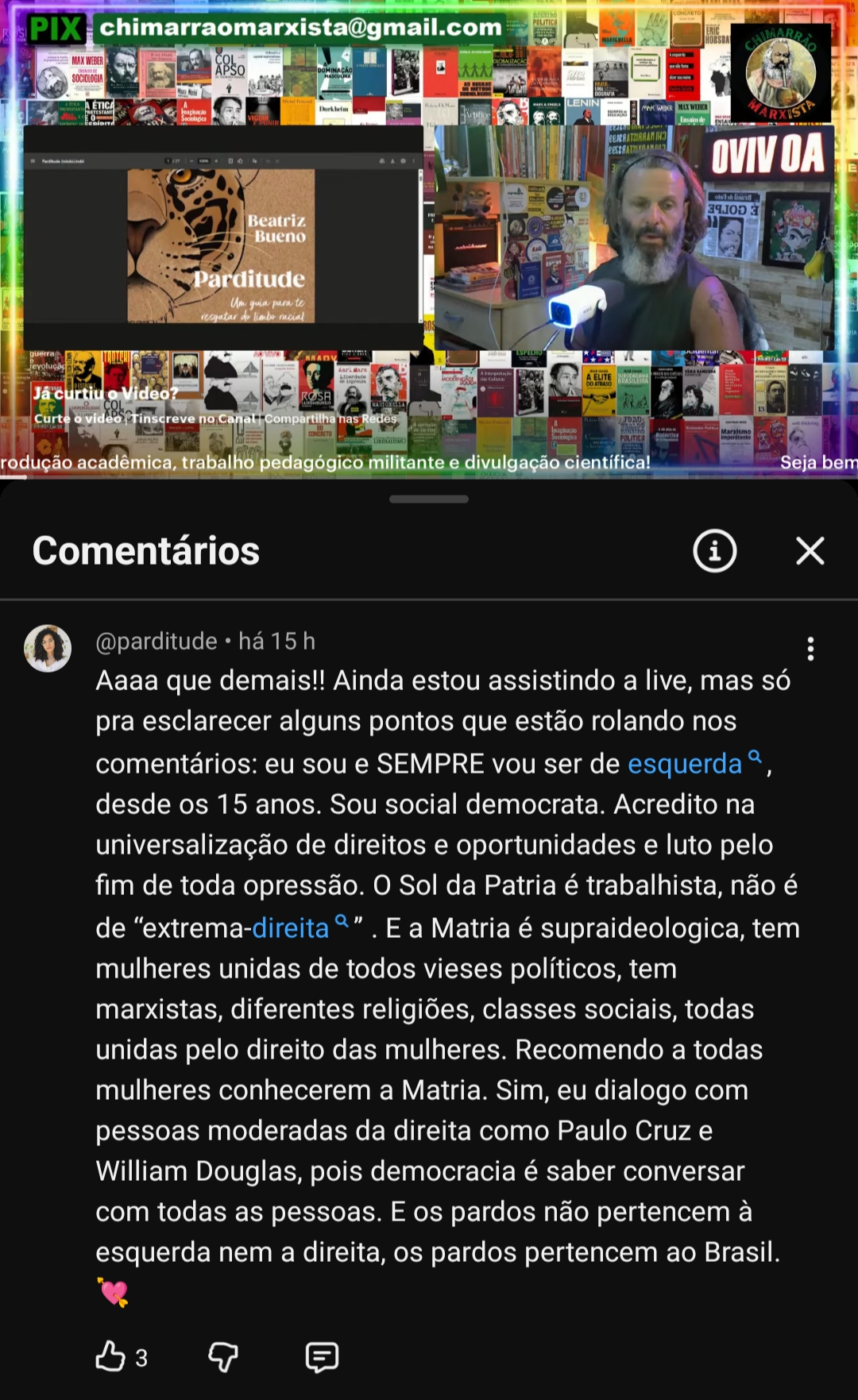Reply to @parditude's comment

[322, 1356]
